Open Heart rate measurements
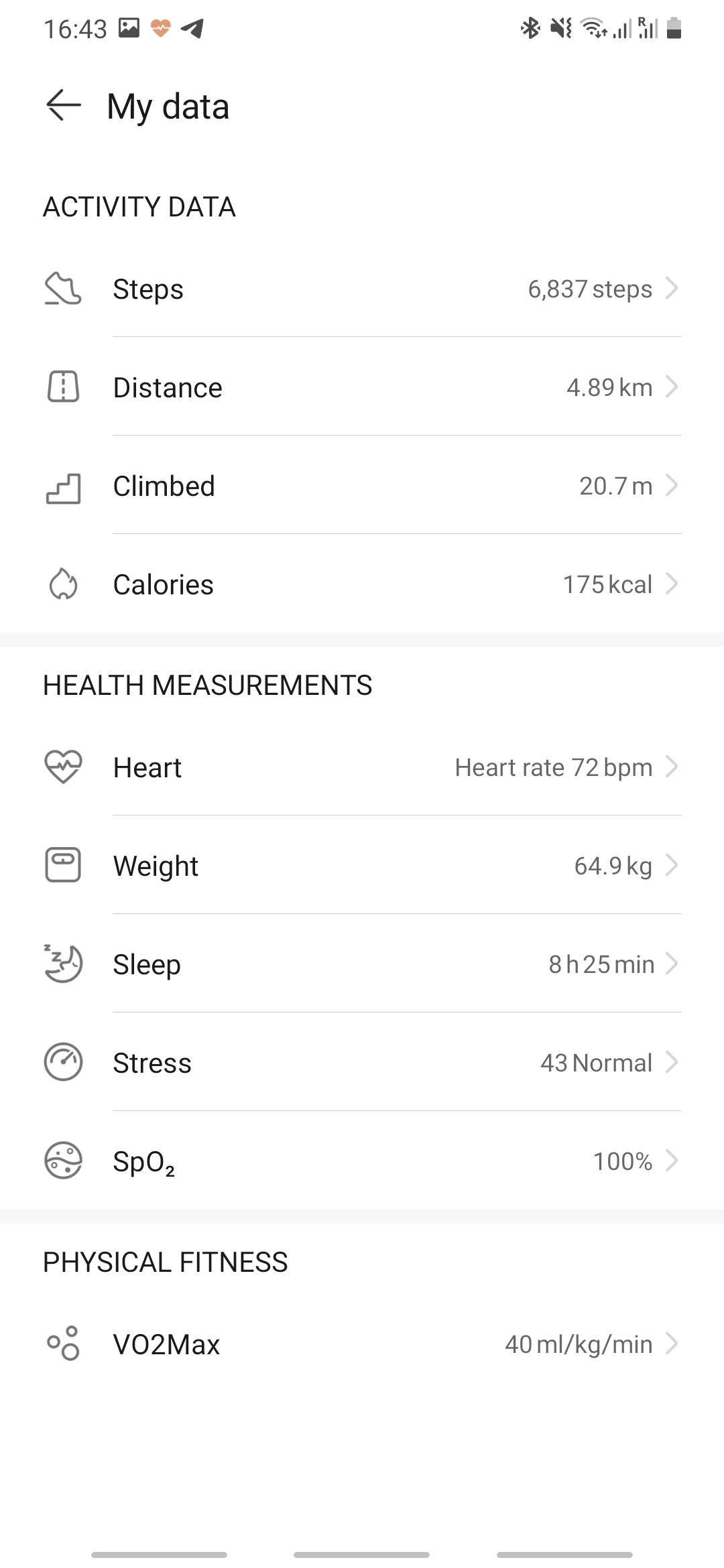 point(362,767)
